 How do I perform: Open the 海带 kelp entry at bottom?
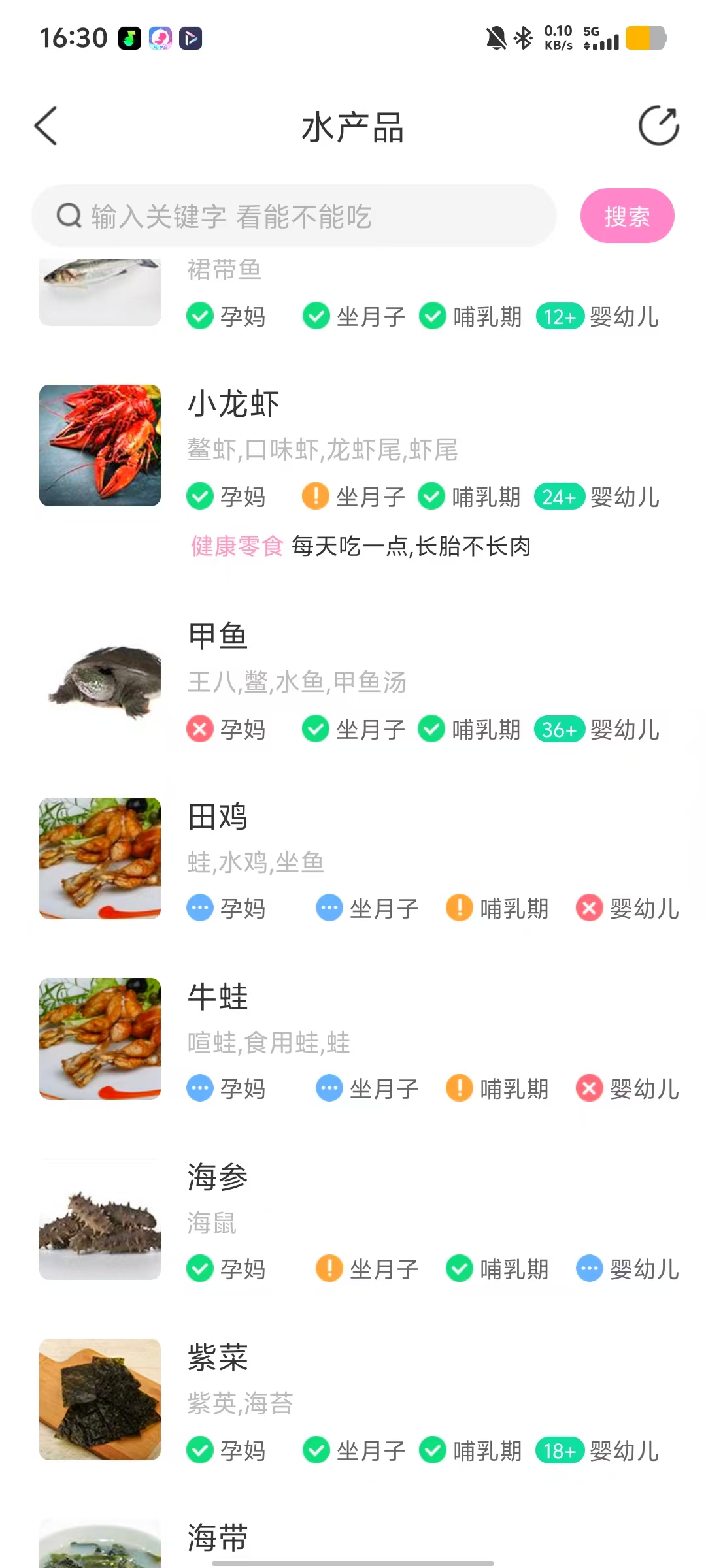[x=216, y=1539]
